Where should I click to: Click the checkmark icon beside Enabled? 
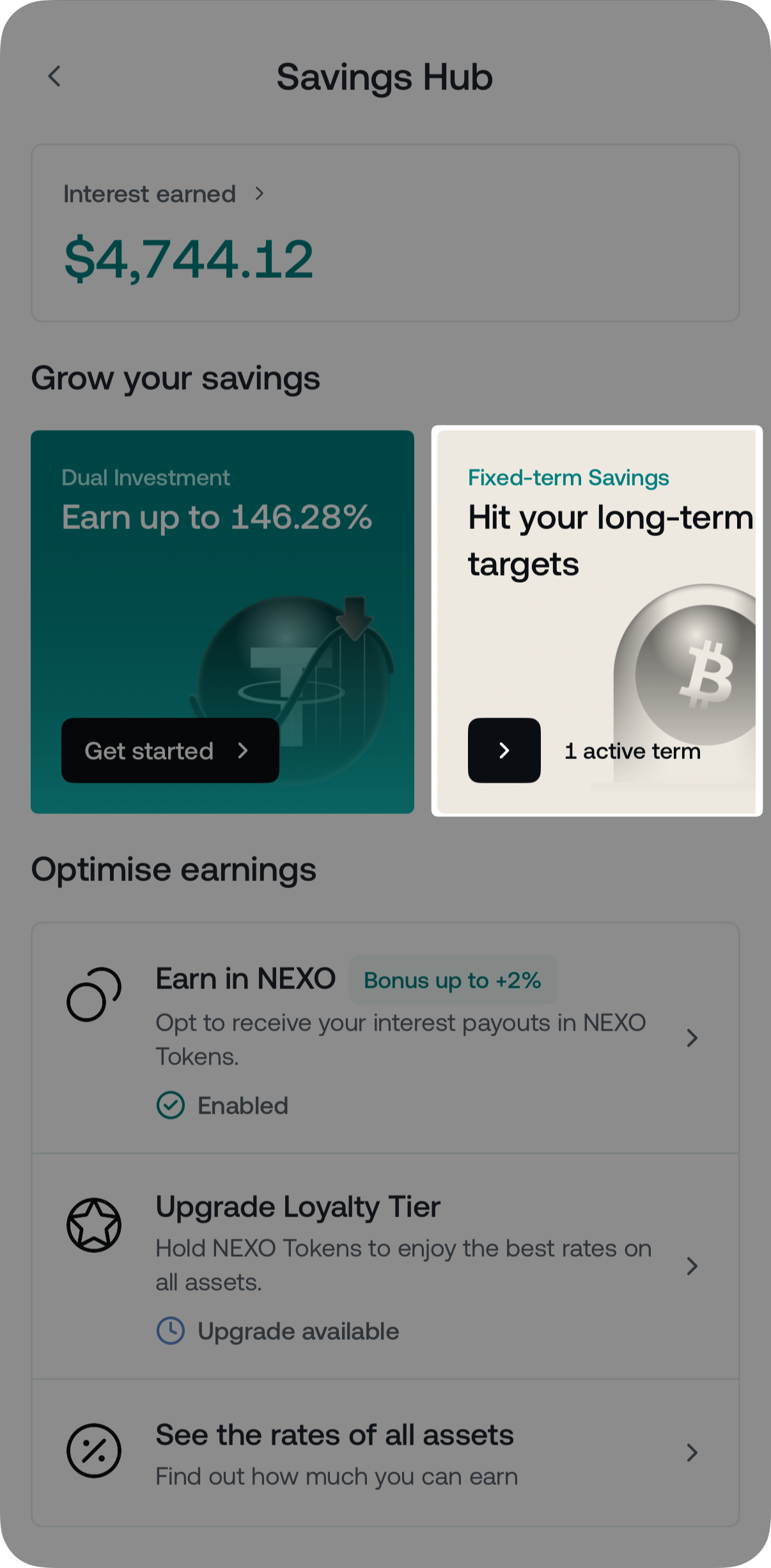[171, 1105]
